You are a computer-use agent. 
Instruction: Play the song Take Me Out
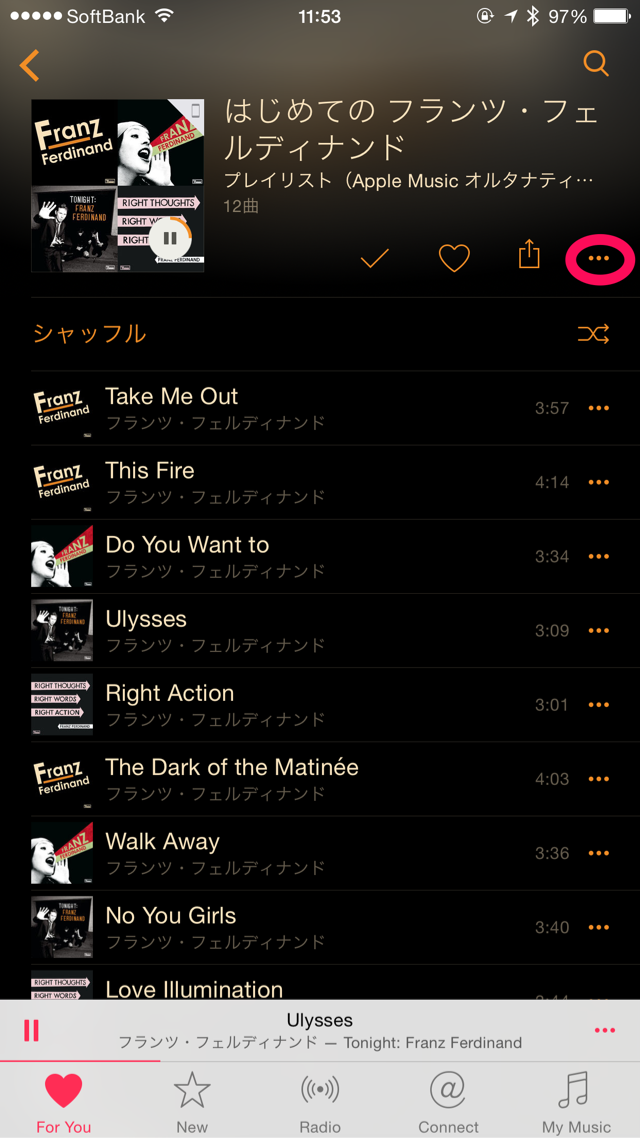point(320,408)
